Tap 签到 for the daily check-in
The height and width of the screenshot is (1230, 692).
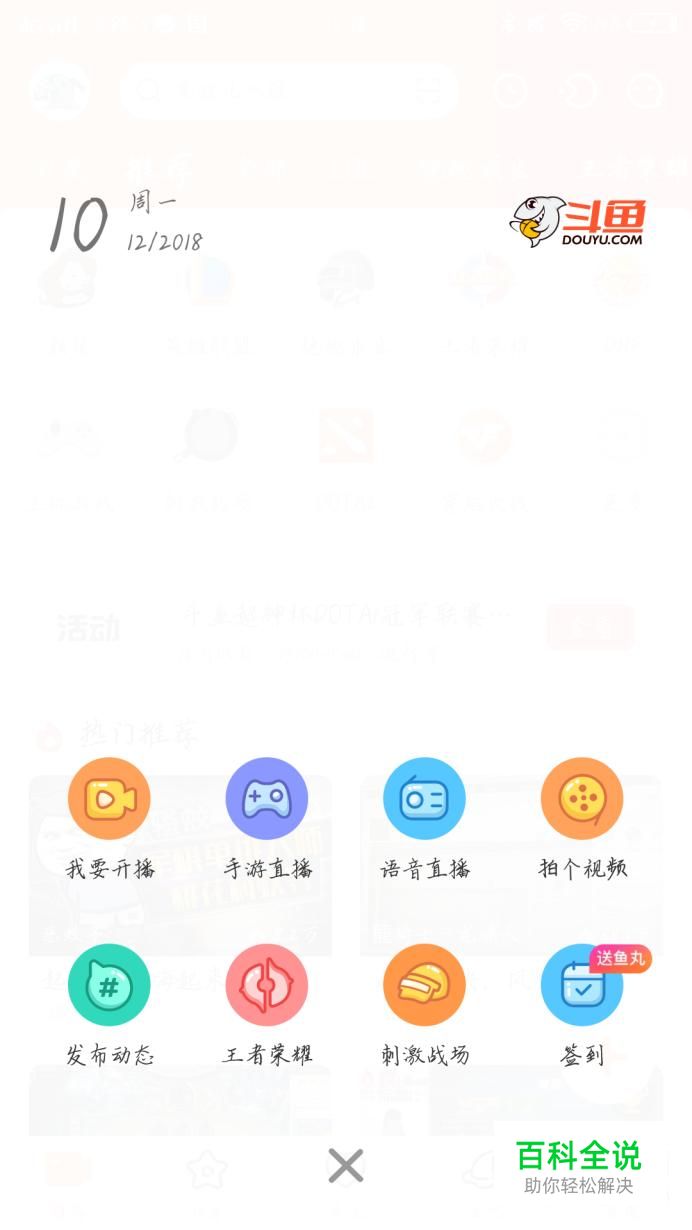[x=582, y=985]
